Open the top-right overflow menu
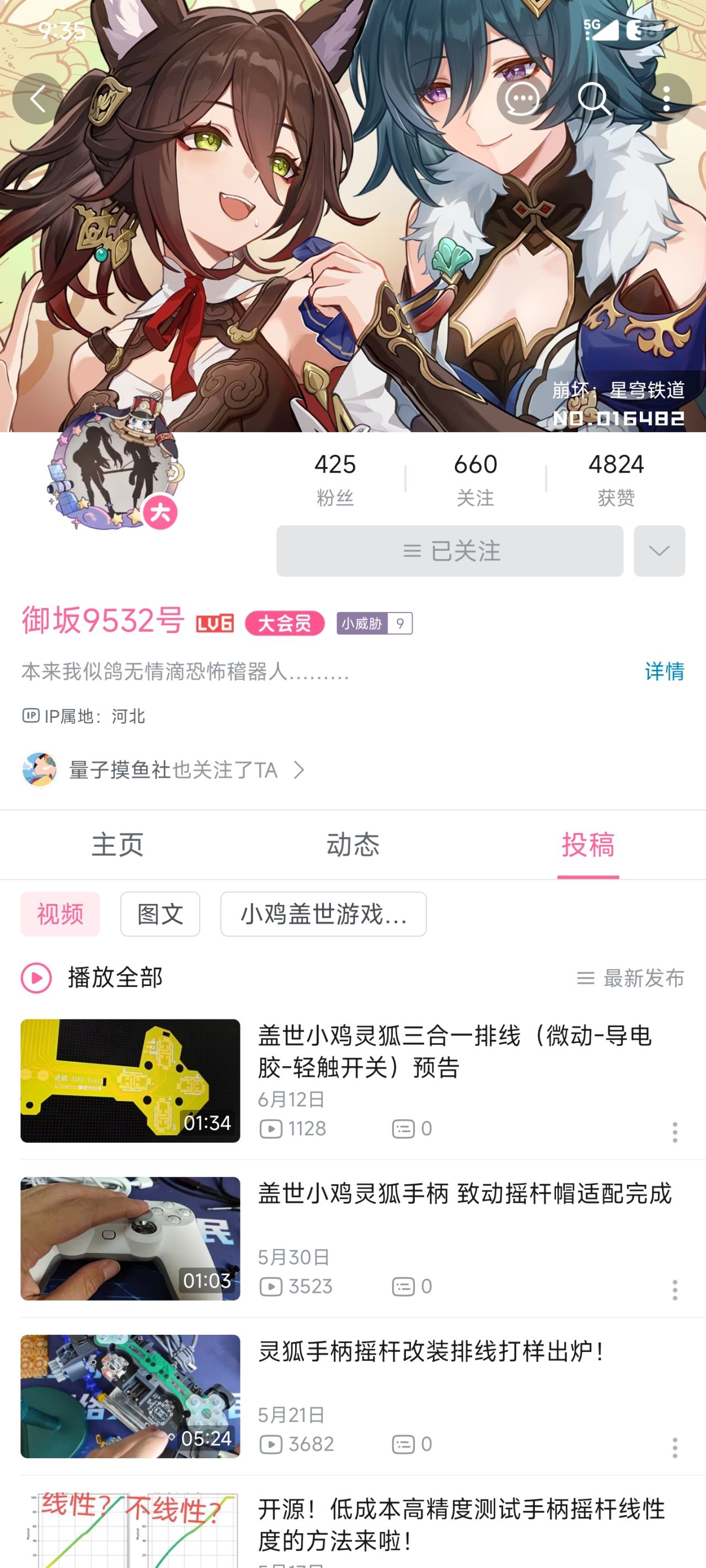This screenshot has width=706, height=1568. (x=666, y=99)
